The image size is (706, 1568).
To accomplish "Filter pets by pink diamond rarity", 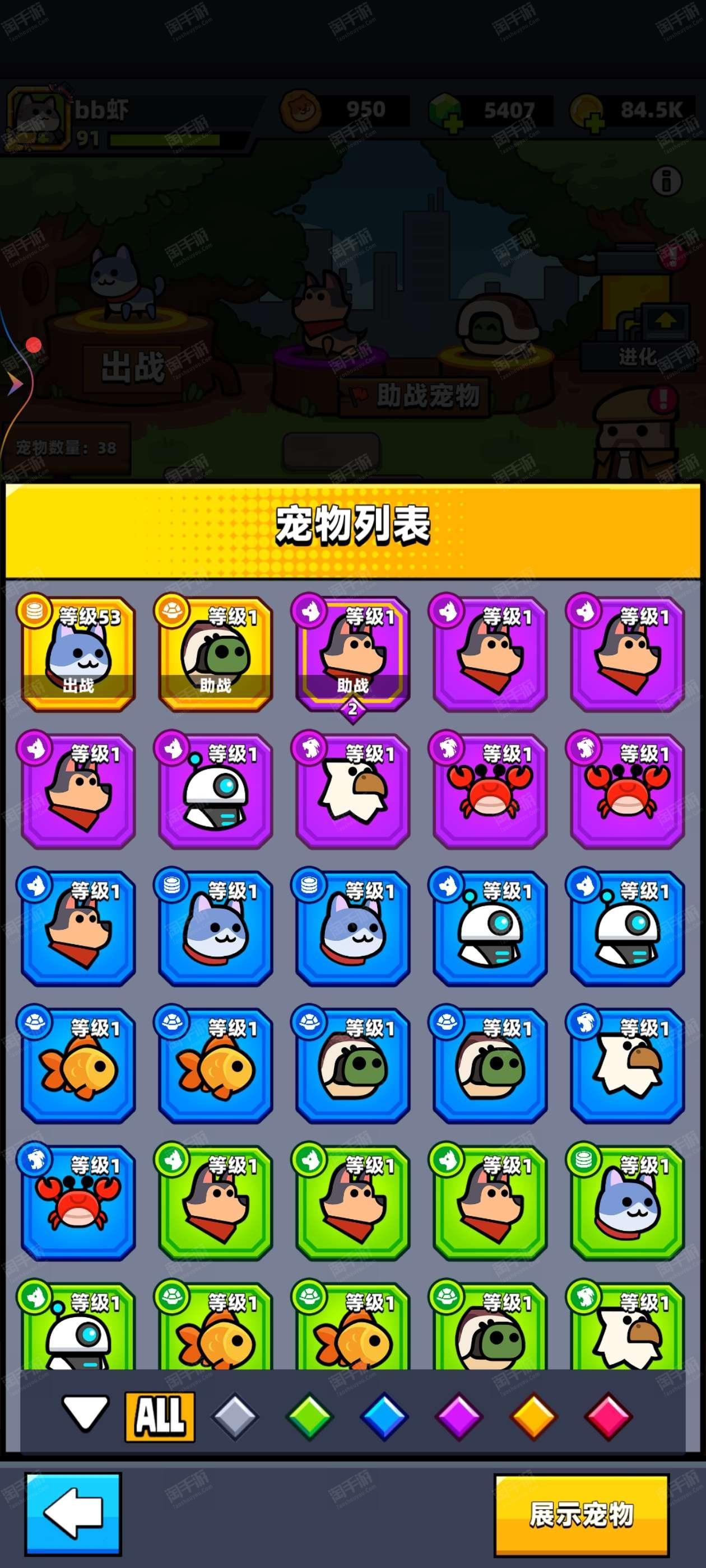I will (x=608, y=1416).
